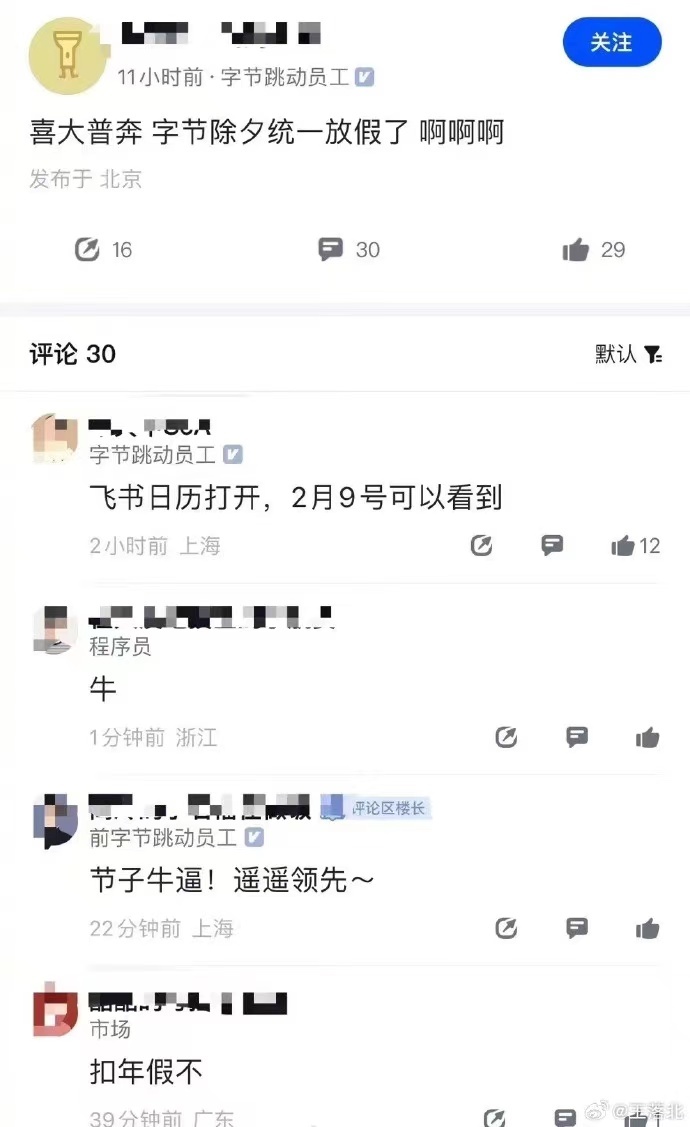Viewport: 690px width, 1127px height.
Task: Follow the poster with the 关注 button
Action: [612, 43]
